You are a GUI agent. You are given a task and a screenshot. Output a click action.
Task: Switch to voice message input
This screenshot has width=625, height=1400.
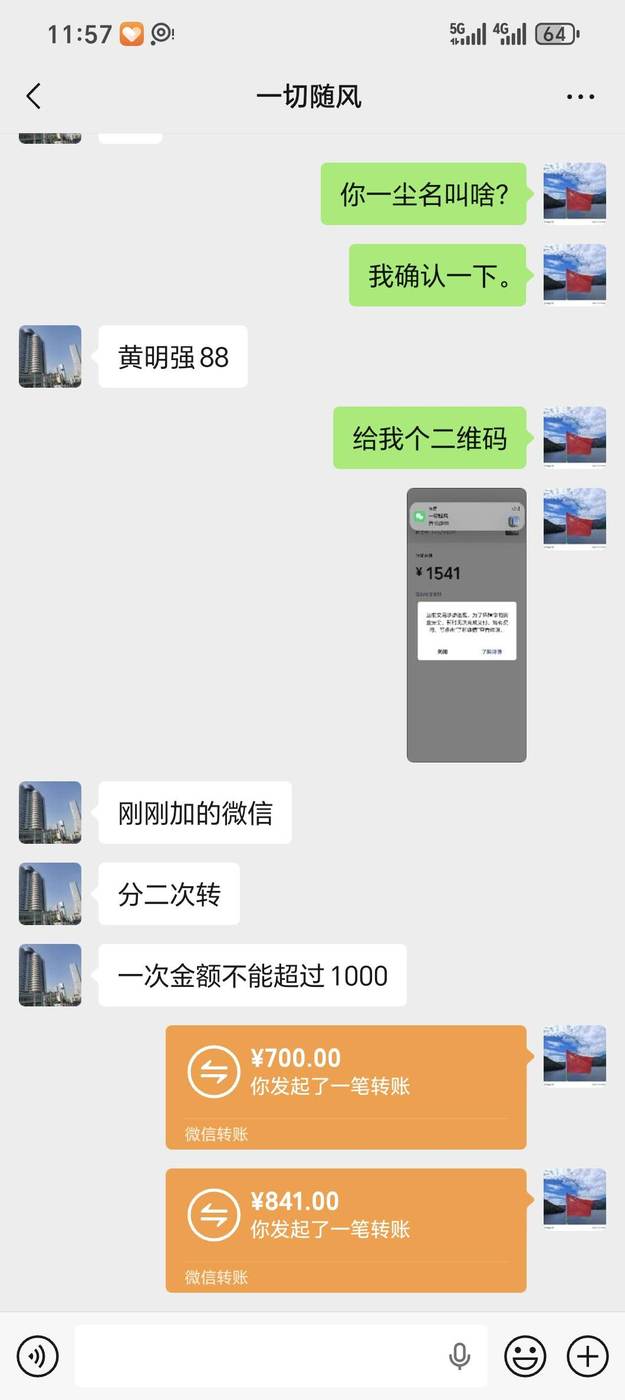(38, 1356)
